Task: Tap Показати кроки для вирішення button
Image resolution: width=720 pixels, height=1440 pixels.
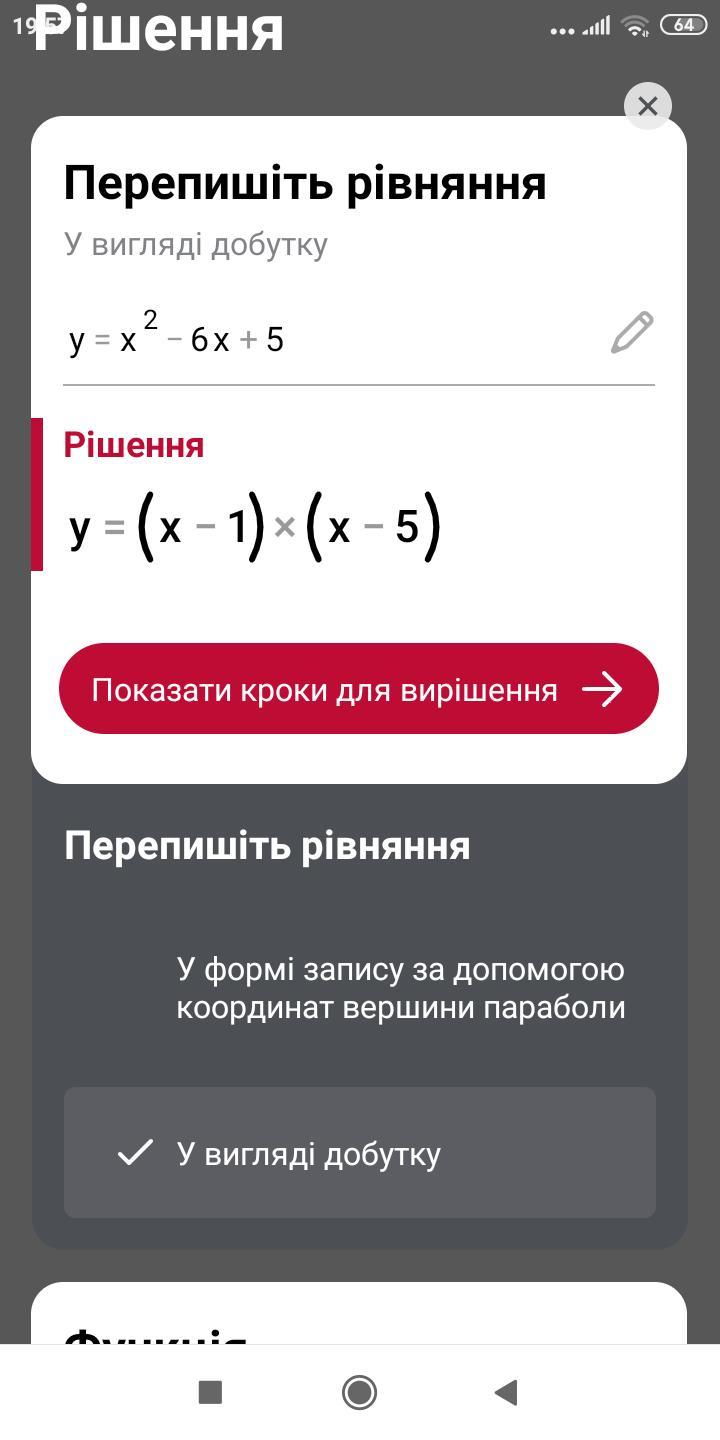Action: point(358,689)
